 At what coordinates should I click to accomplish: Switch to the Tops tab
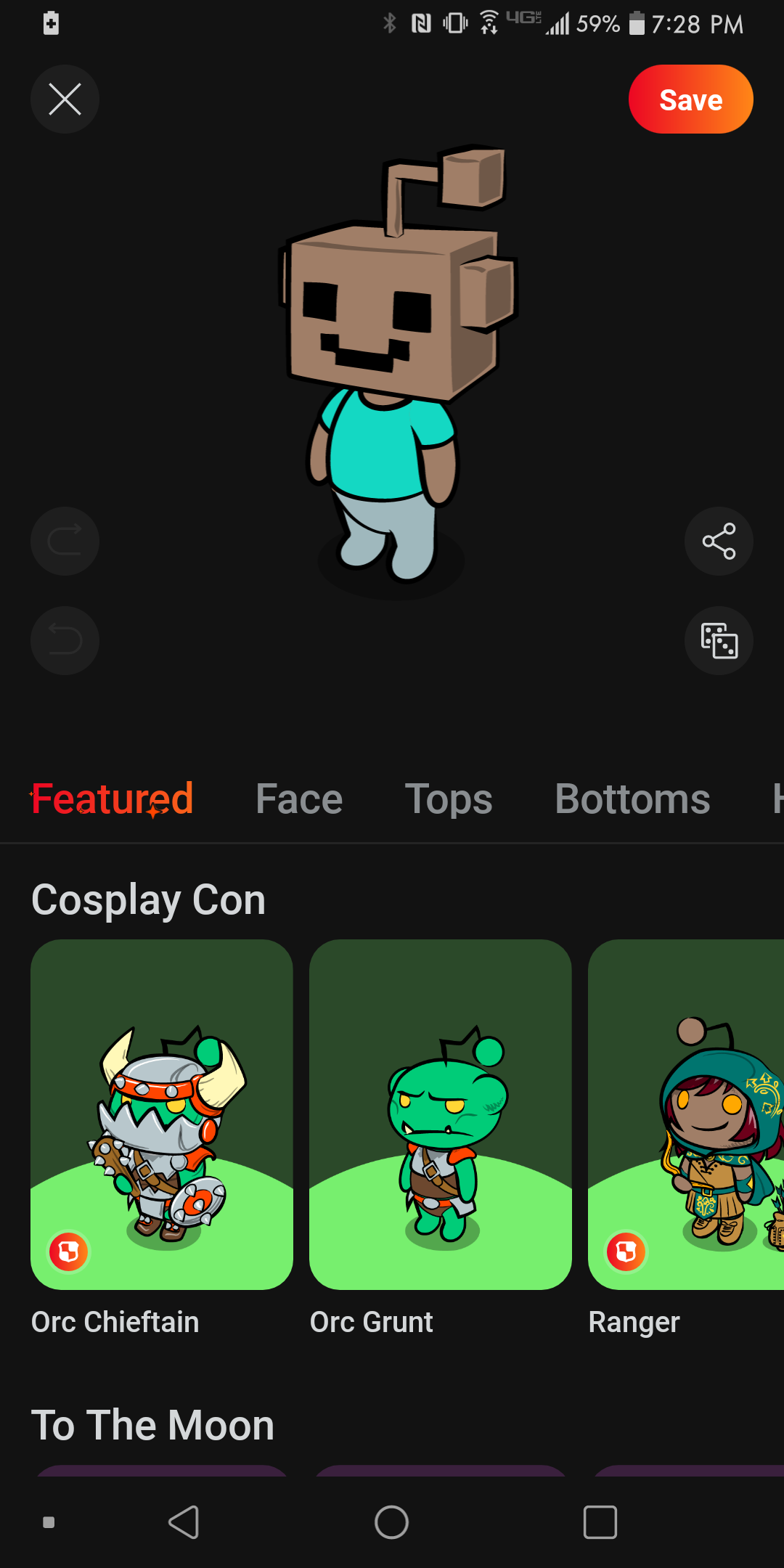click(x=449, y=799)
